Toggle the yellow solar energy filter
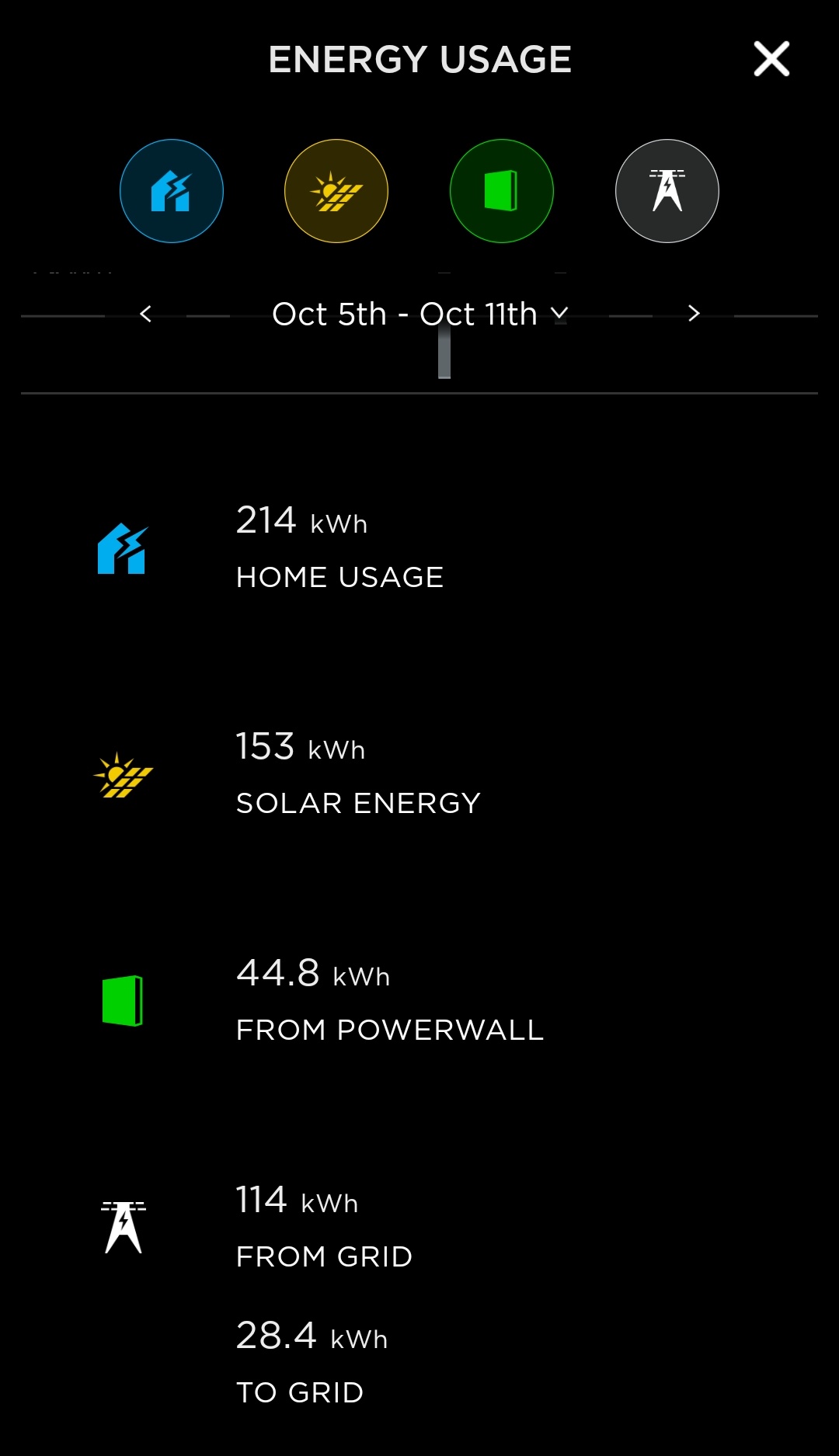 [x=336, y=191]
